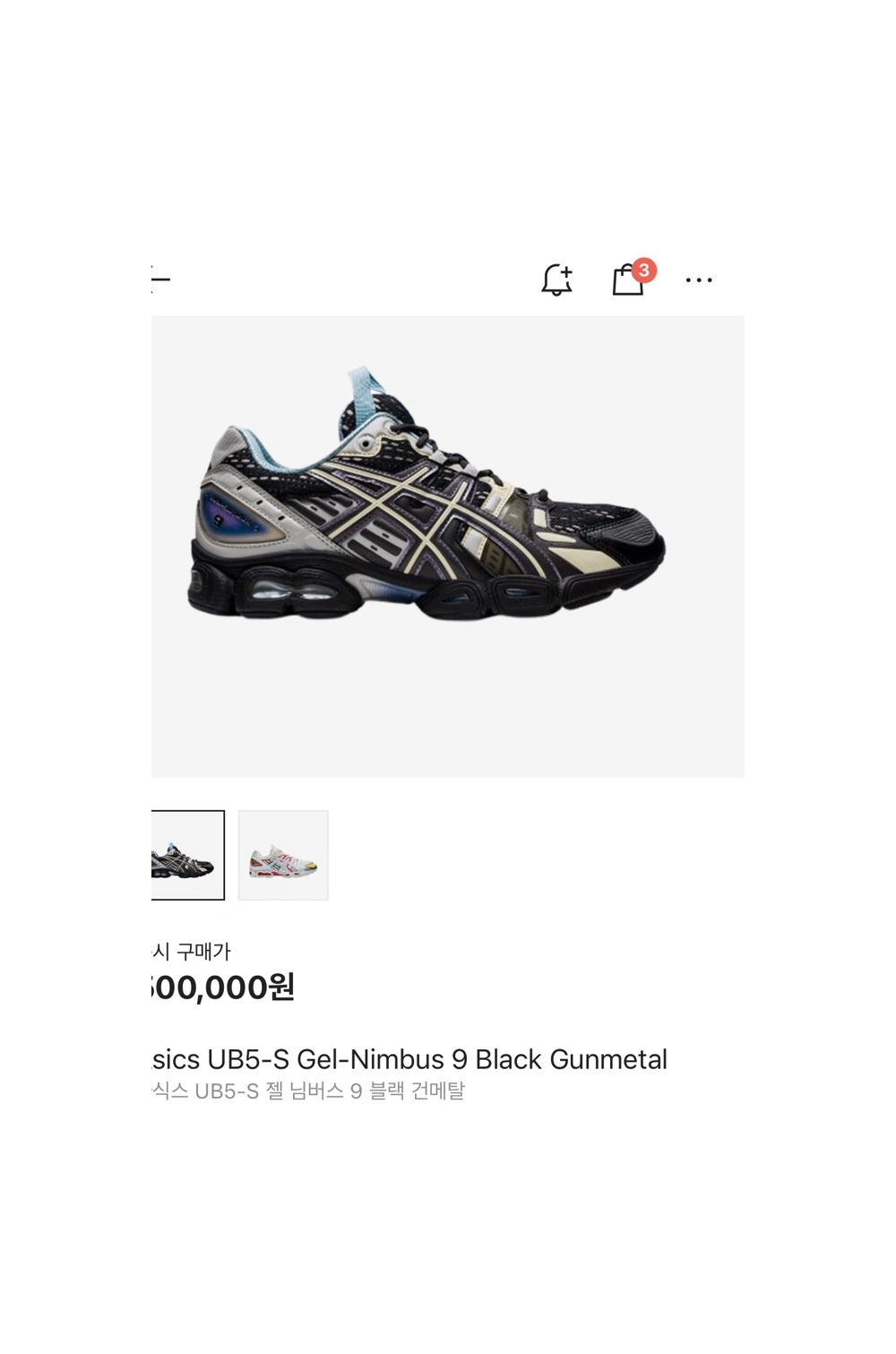Open the shopping bag with 3 items

(x=629, y=280)
